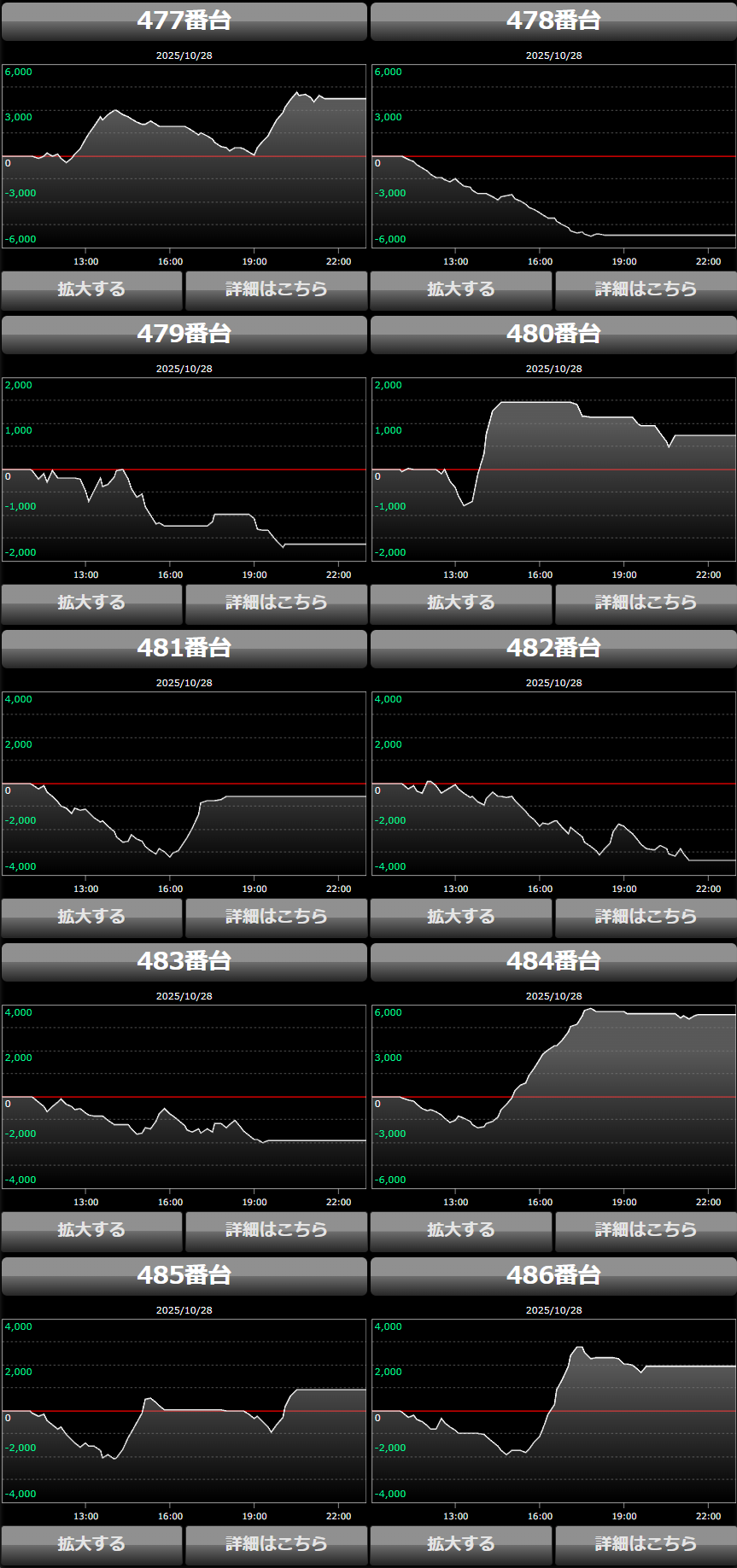Enlarge the 480番台 chart
This screenshot has width=737, height=1568.
[x=461, y=603]
